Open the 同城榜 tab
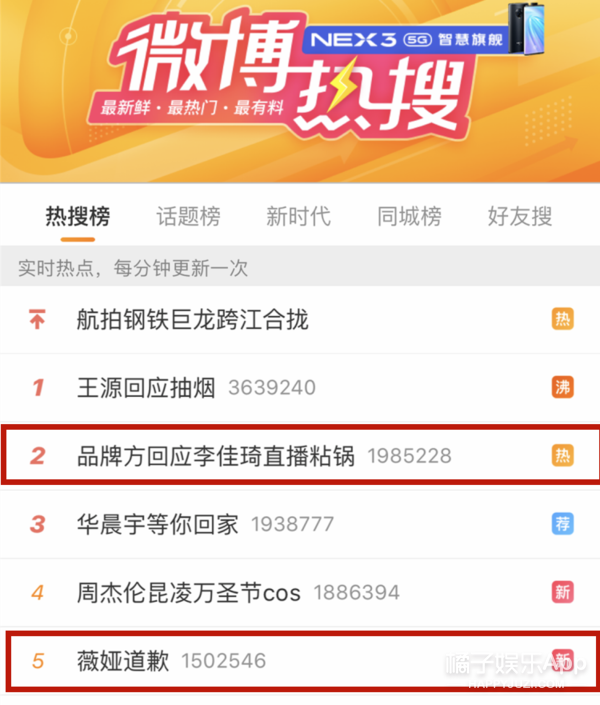 [x=409, y=216]
